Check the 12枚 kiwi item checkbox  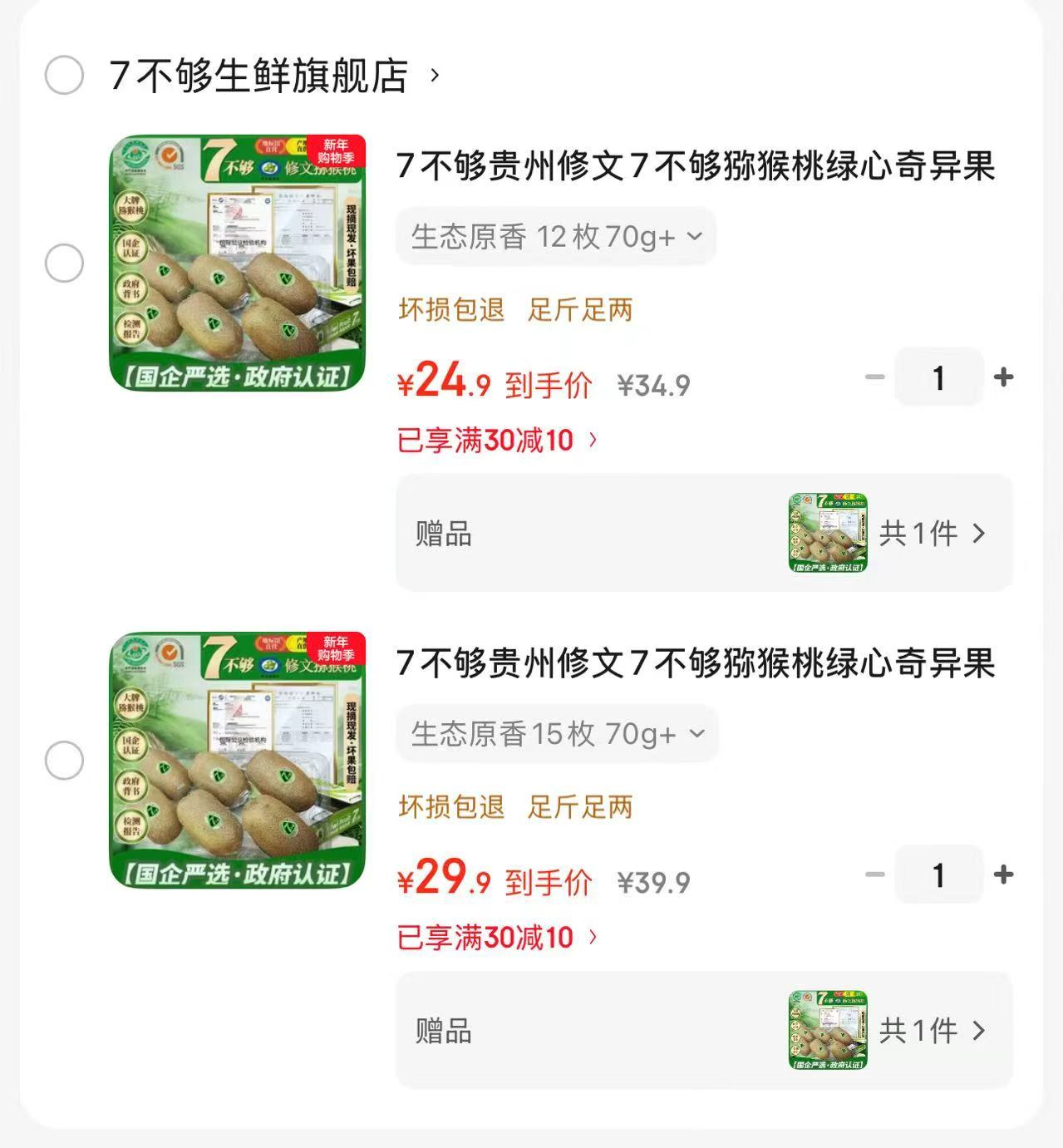coord(62,264)
